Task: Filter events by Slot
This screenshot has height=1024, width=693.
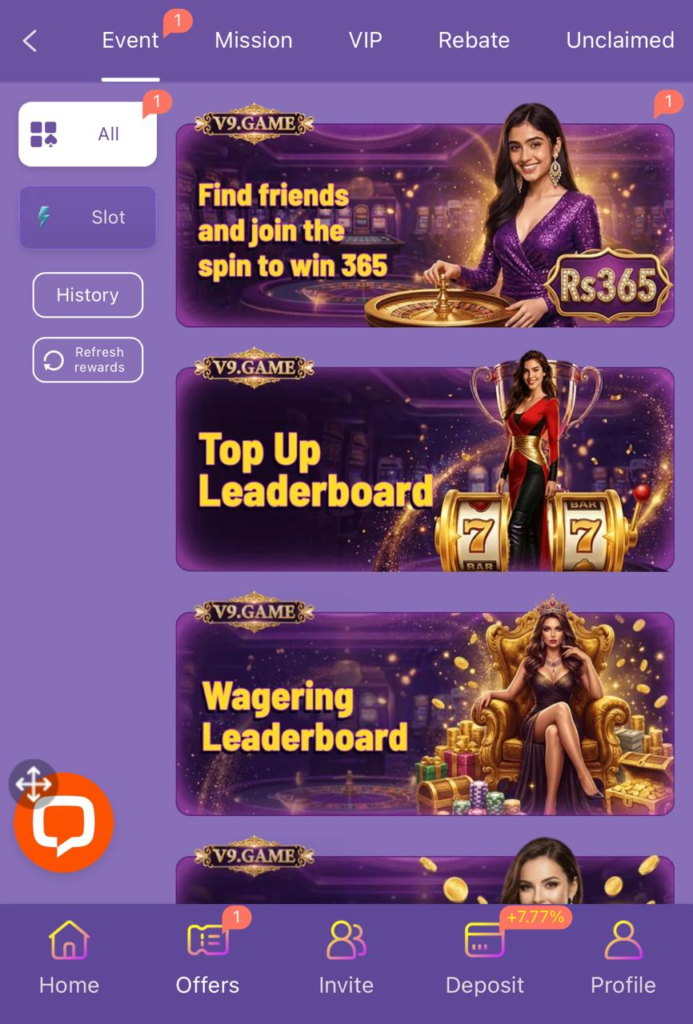Action: [x=88, y=217]
